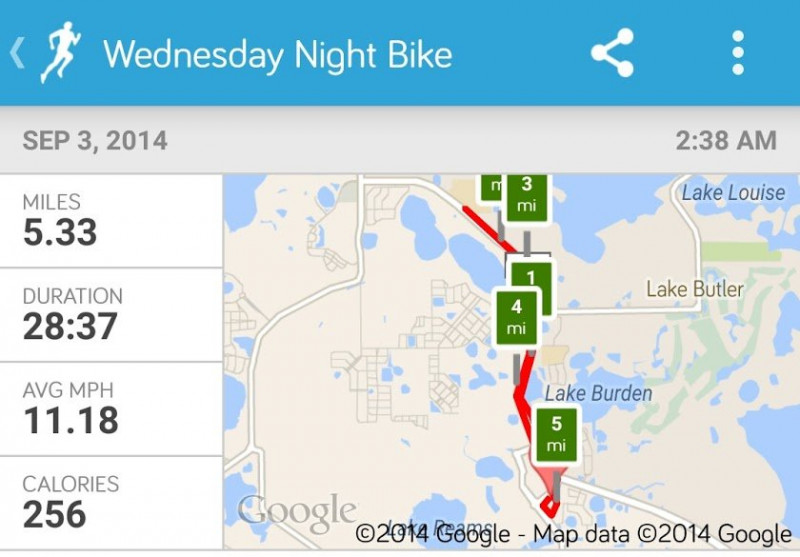The image size is (800, 557).
Task: Share this bike workout
Action: 612,53
